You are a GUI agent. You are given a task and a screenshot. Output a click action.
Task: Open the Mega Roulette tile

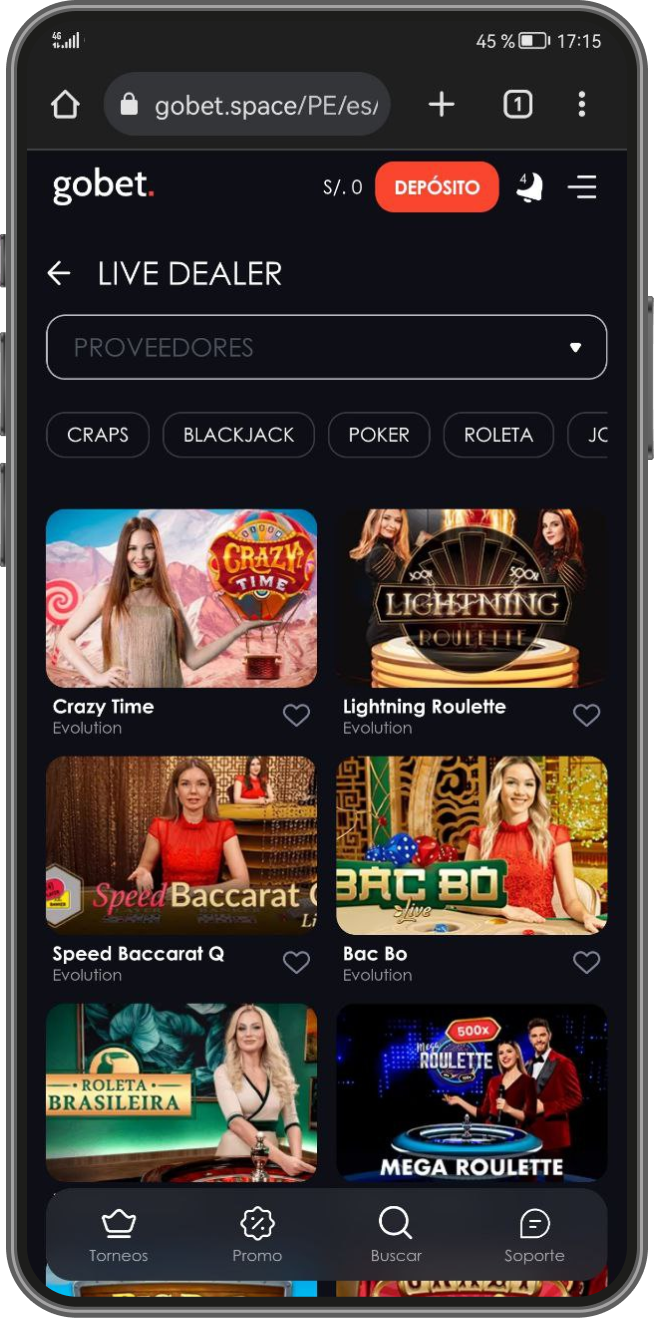471,1092
